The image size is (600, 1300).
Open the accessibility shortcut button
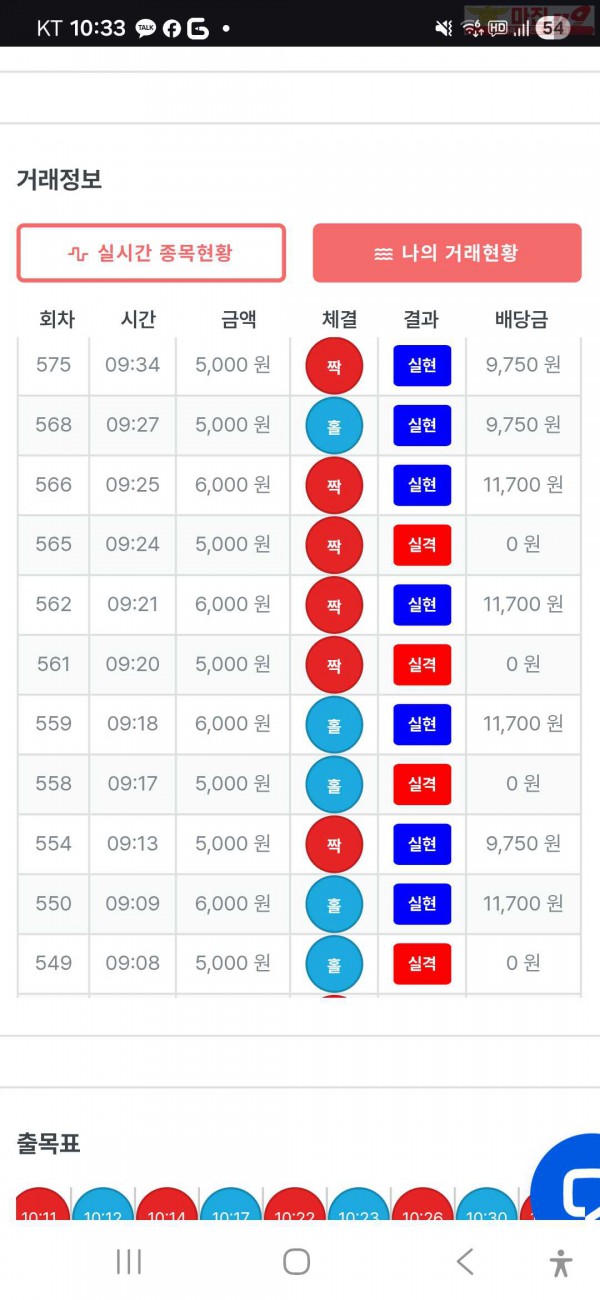(x=561, y=1262)
